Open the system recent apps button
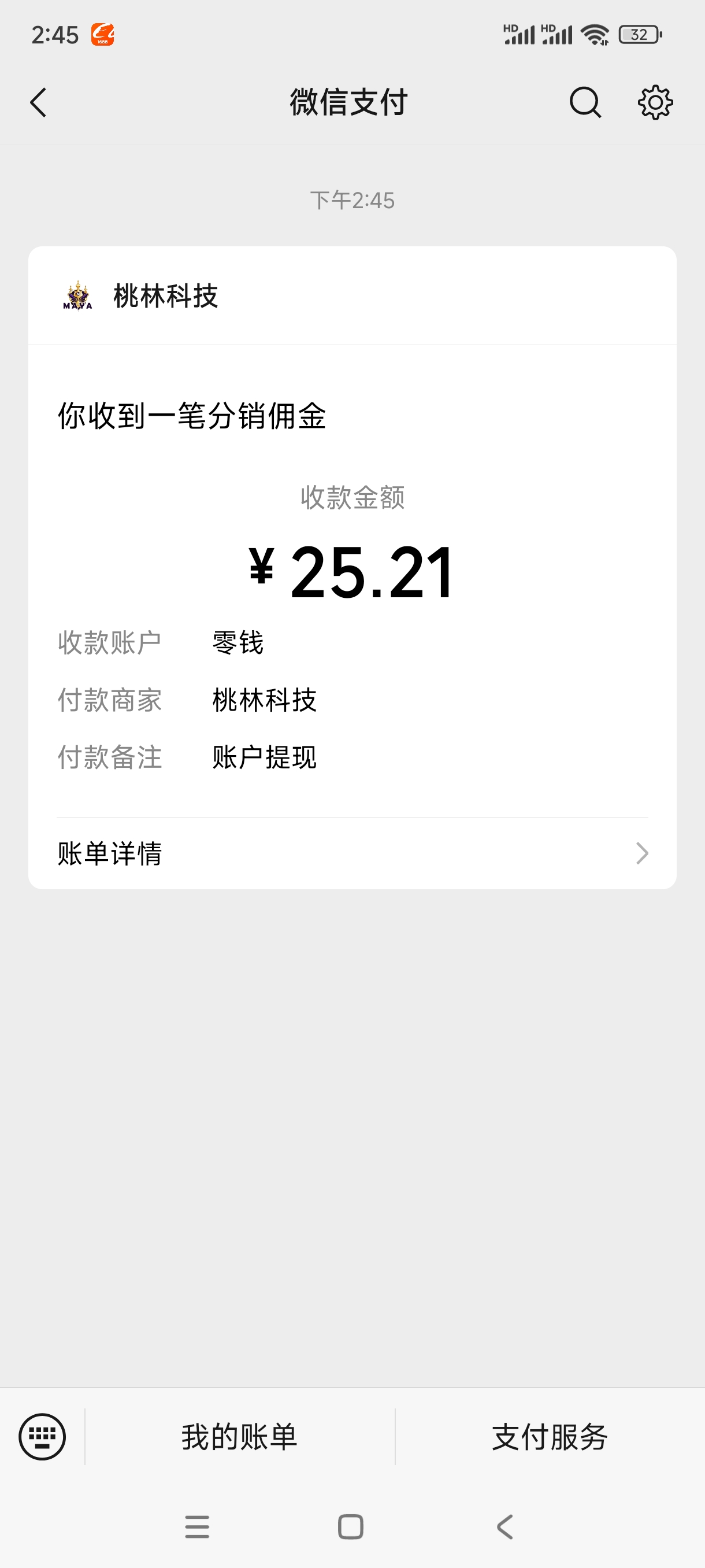The image size is (705, 1568). [197, 1526]
